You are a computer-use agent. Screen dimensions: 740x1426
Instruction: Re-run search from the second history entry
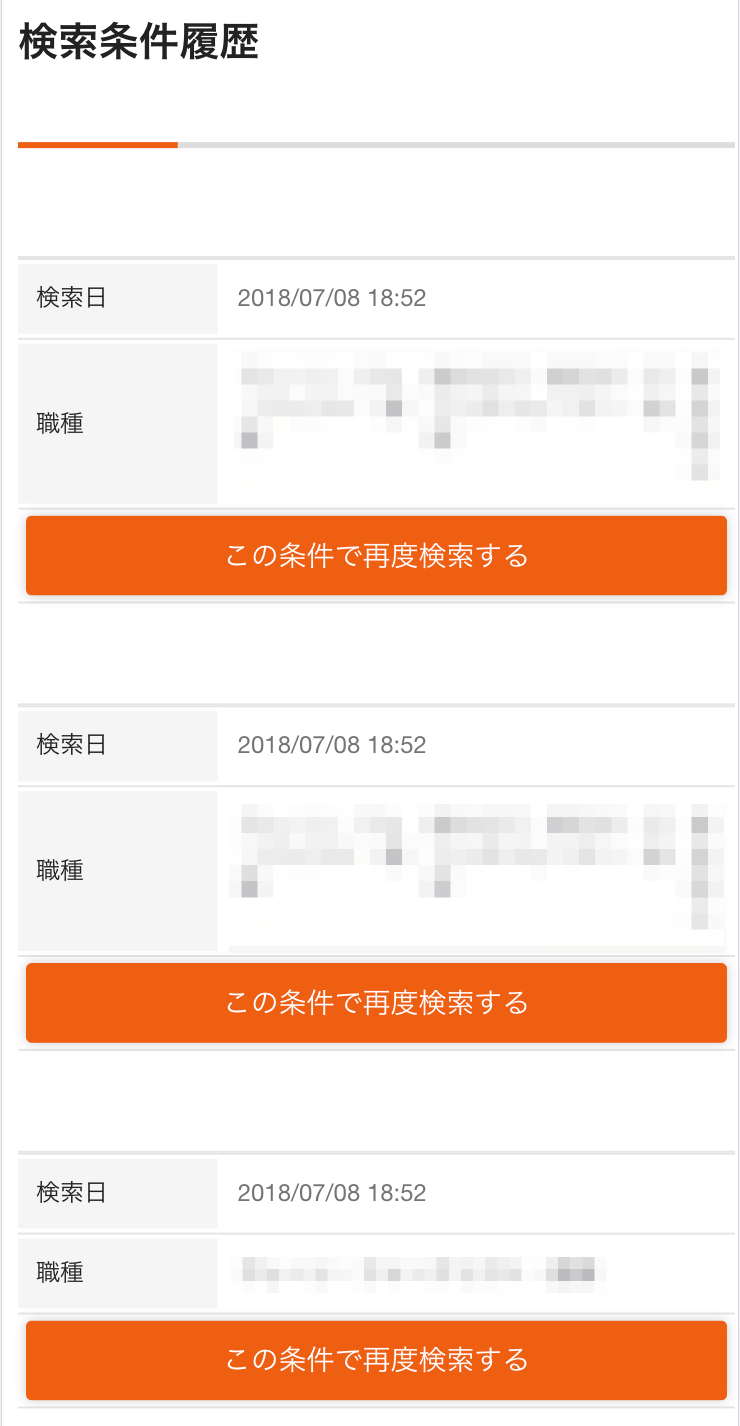point(376,1003)
